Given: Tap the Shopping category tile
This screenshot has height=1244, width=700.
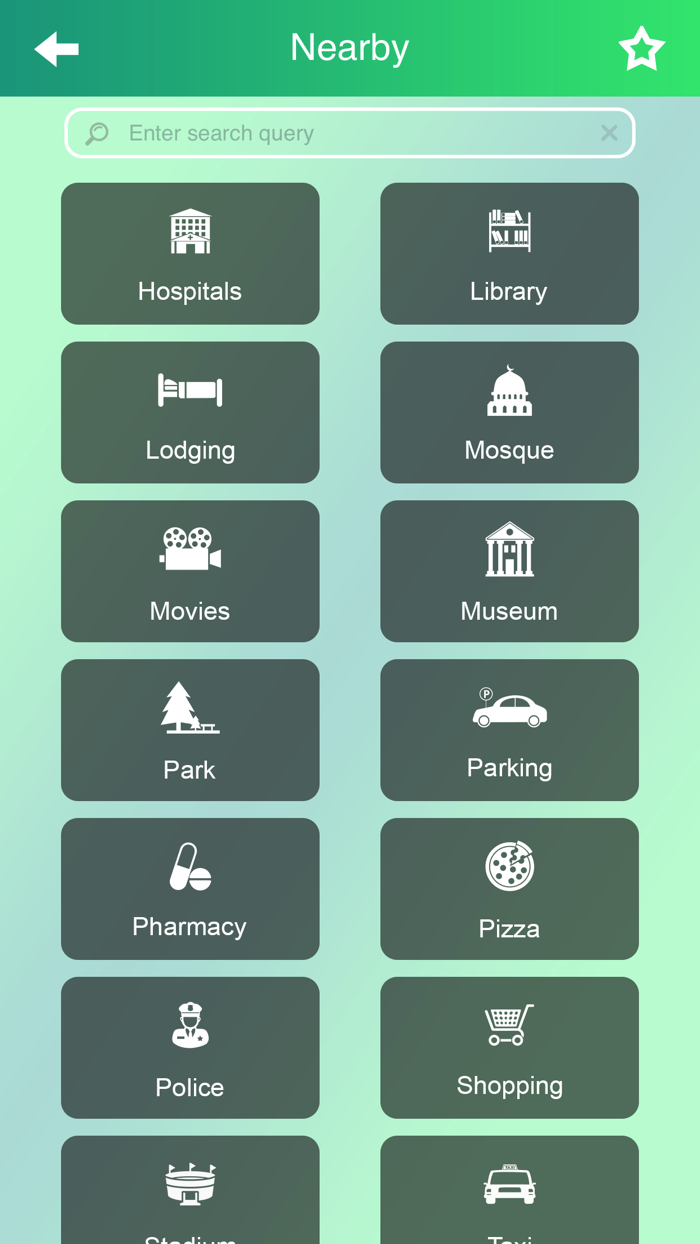Looking at the screenshot, I should click(x=509, y=1048).
